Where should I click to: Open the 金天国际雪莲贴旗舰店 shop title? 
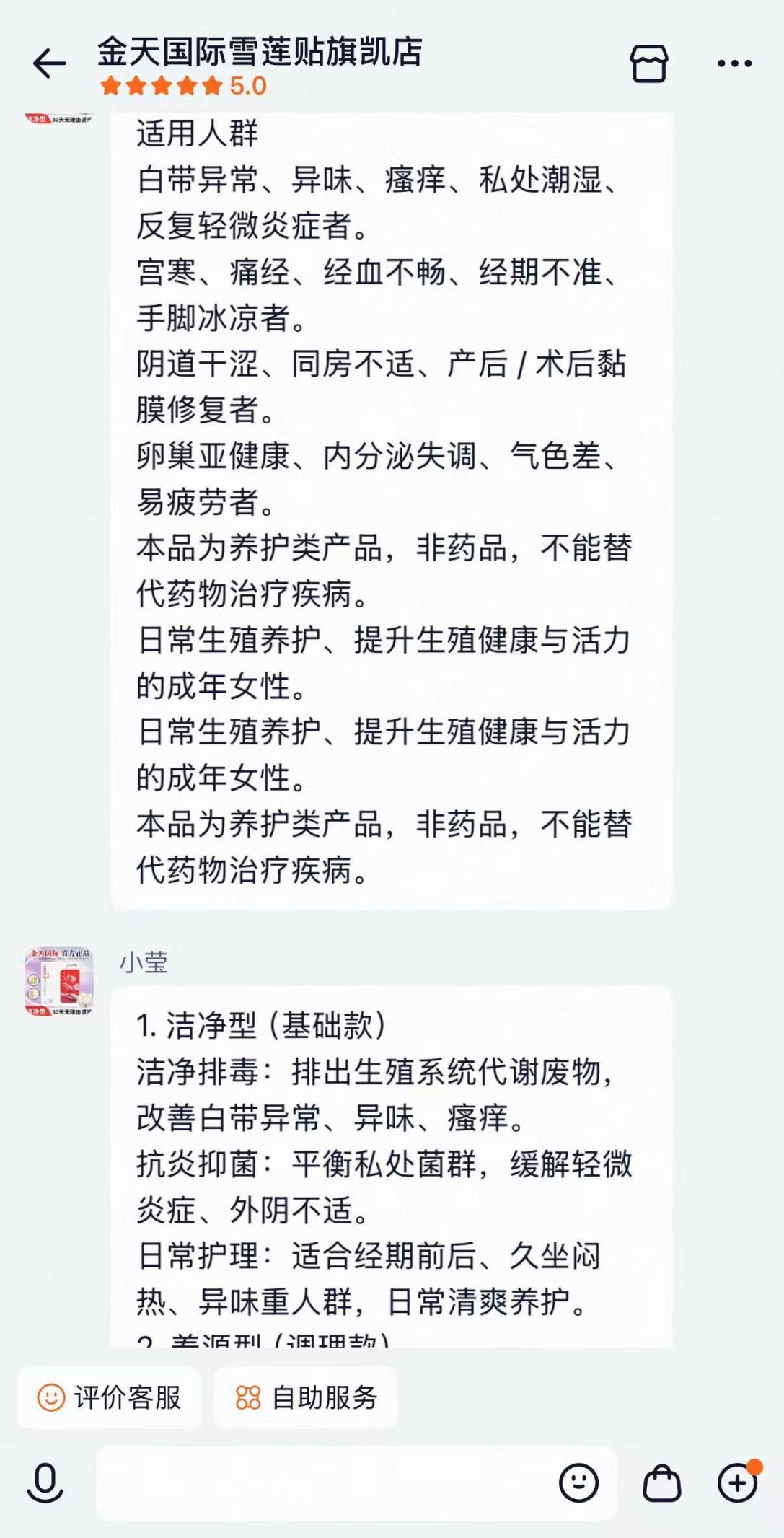point(260,52)
